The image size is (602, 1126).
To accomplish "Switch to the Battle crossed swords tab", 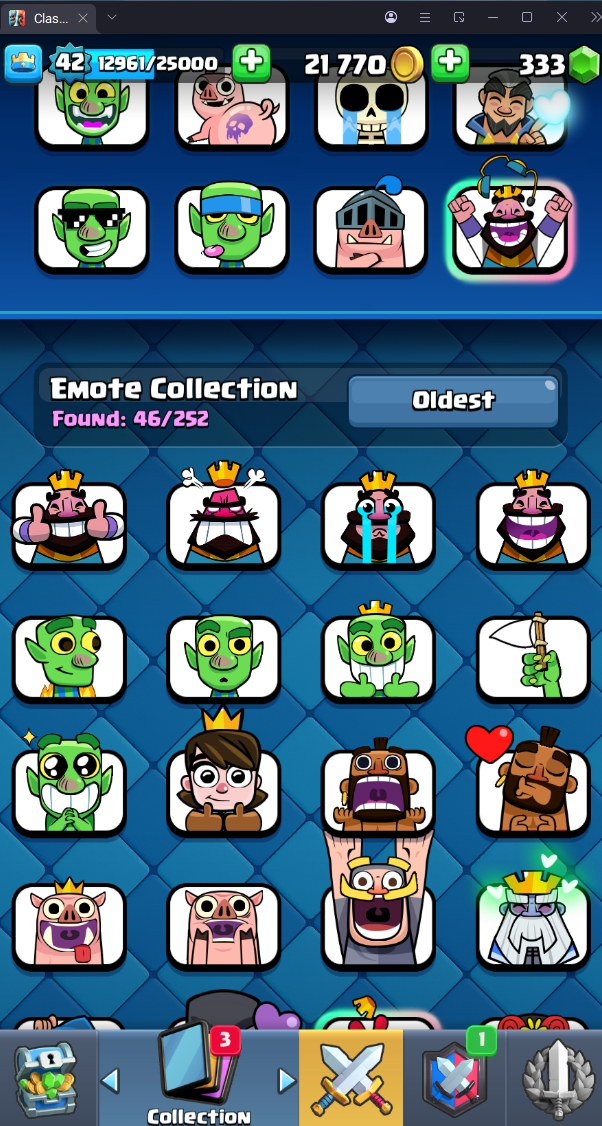I will [350, 1080].
